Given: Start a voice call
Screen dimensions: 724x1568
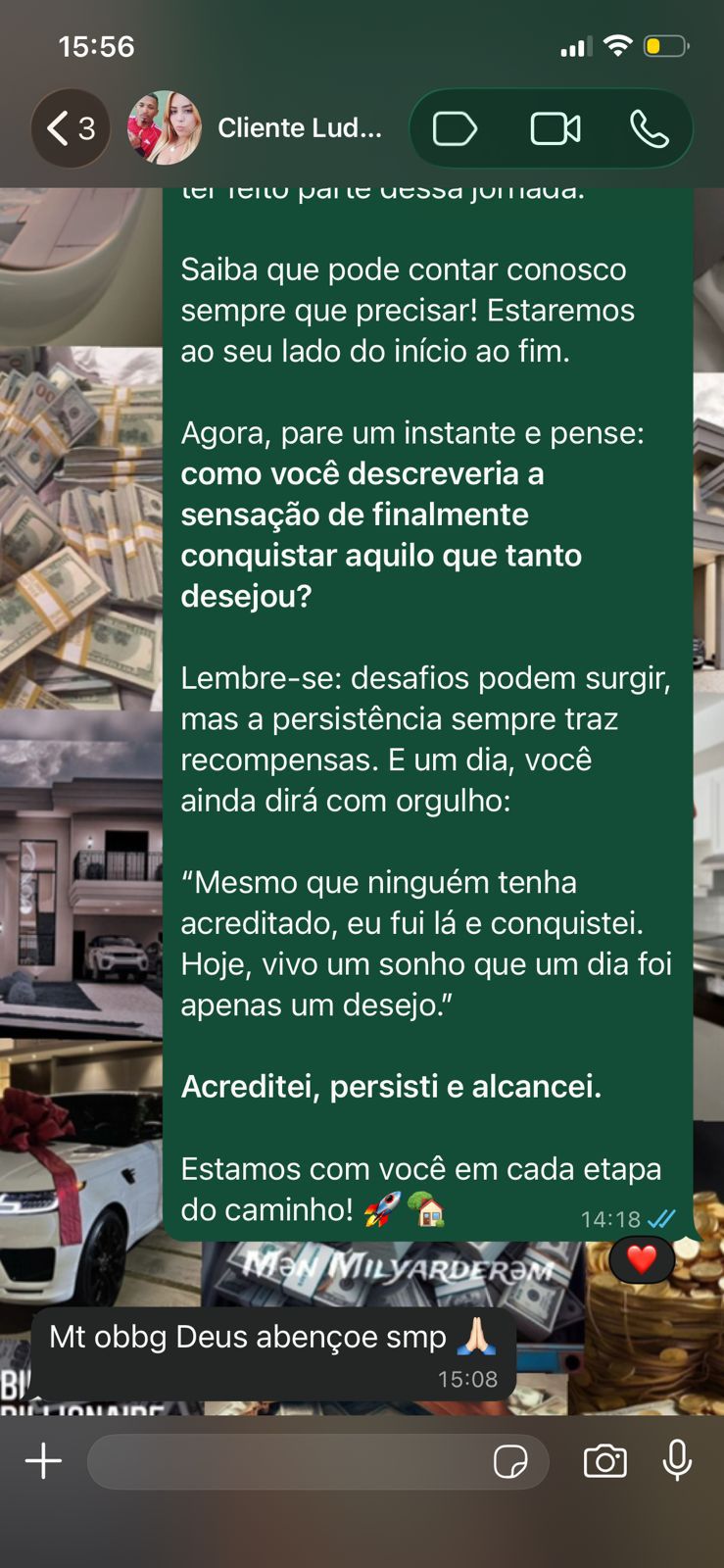Looking at the screenshot, I should click(x=649, y=128).
